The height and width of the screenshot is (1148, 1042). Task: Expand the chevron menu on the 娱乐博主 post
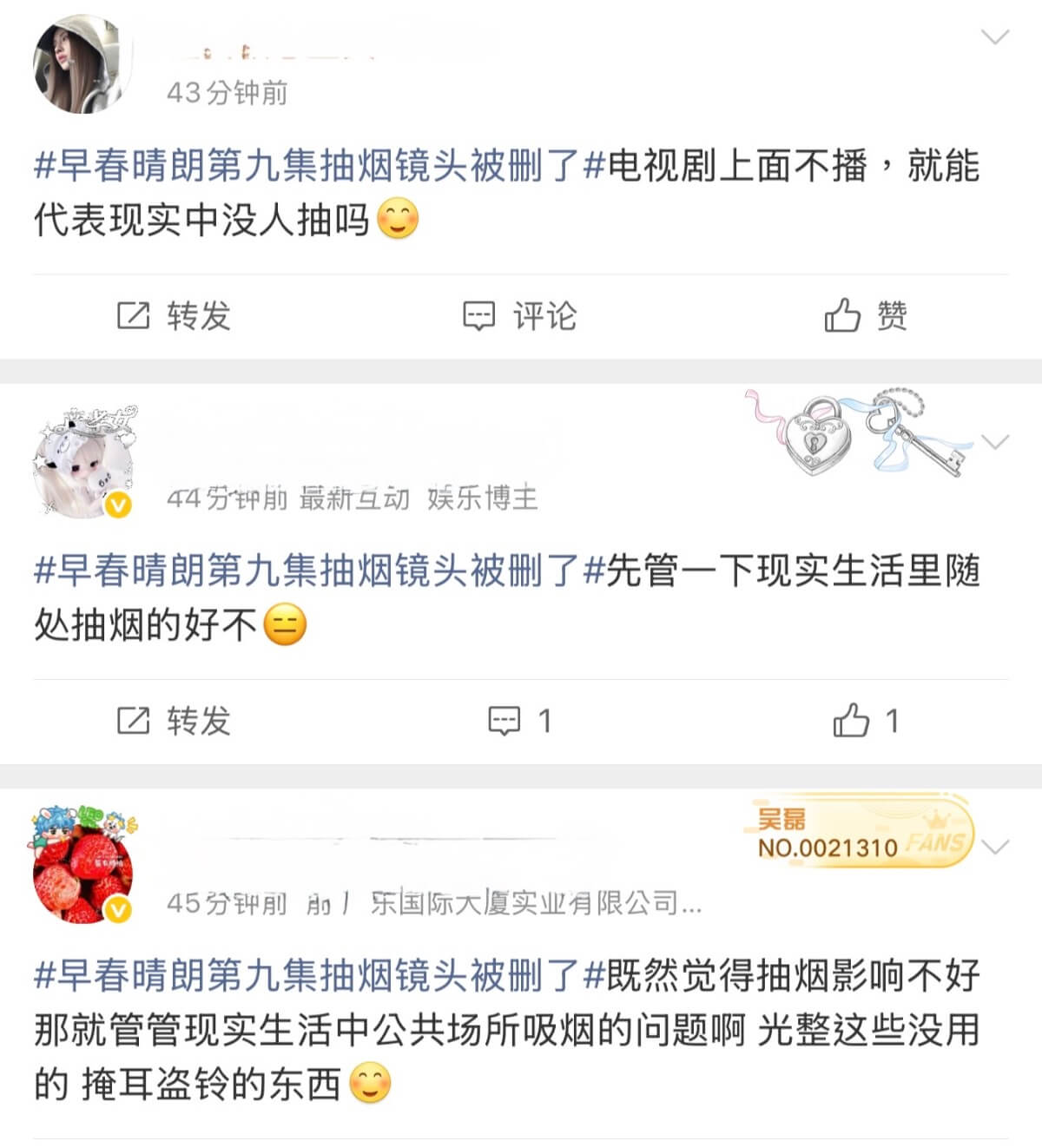(x=994, y=442)
